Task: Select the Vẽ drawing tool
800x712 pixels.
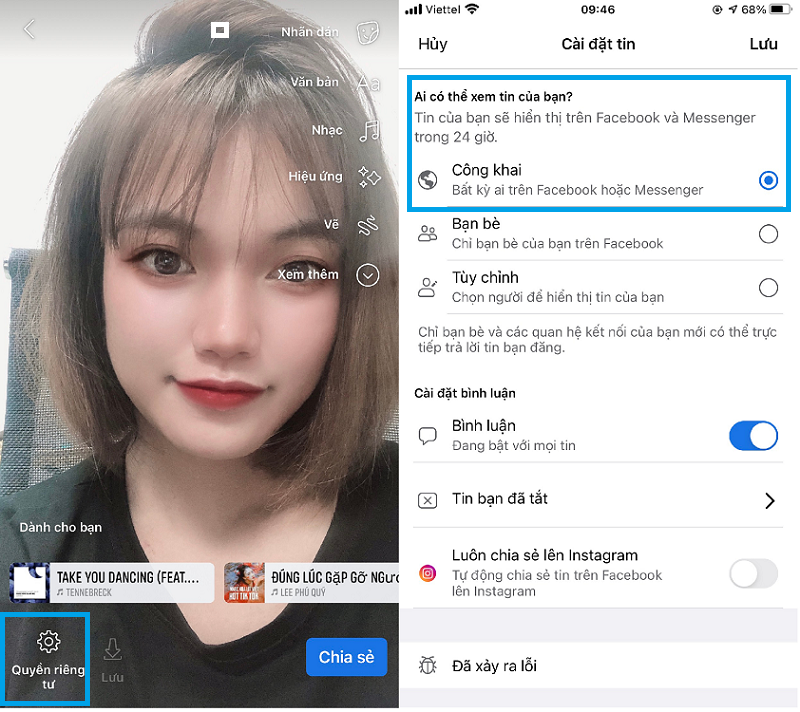Action: pos(368,225)
